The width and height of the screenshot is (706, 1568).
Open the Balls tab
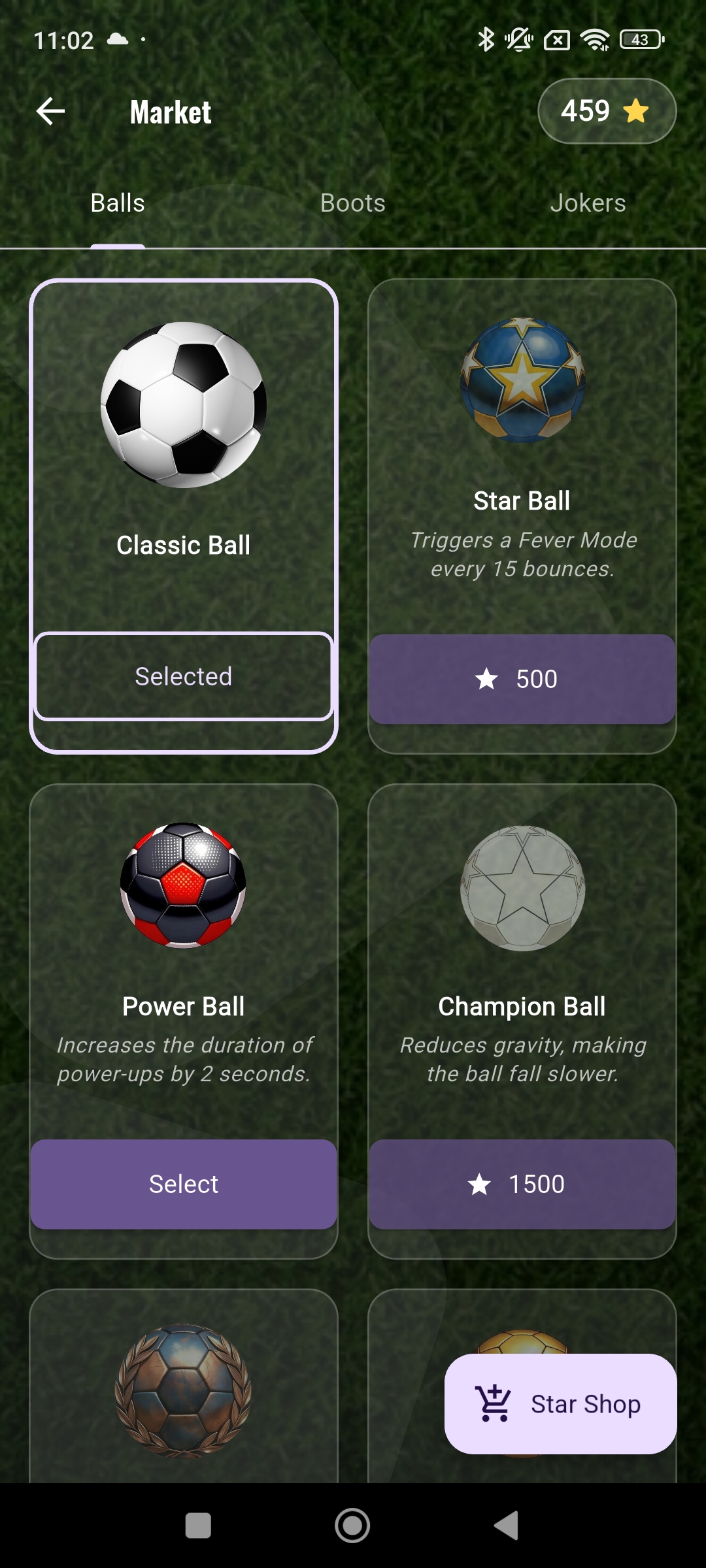[x=118, y=203]
